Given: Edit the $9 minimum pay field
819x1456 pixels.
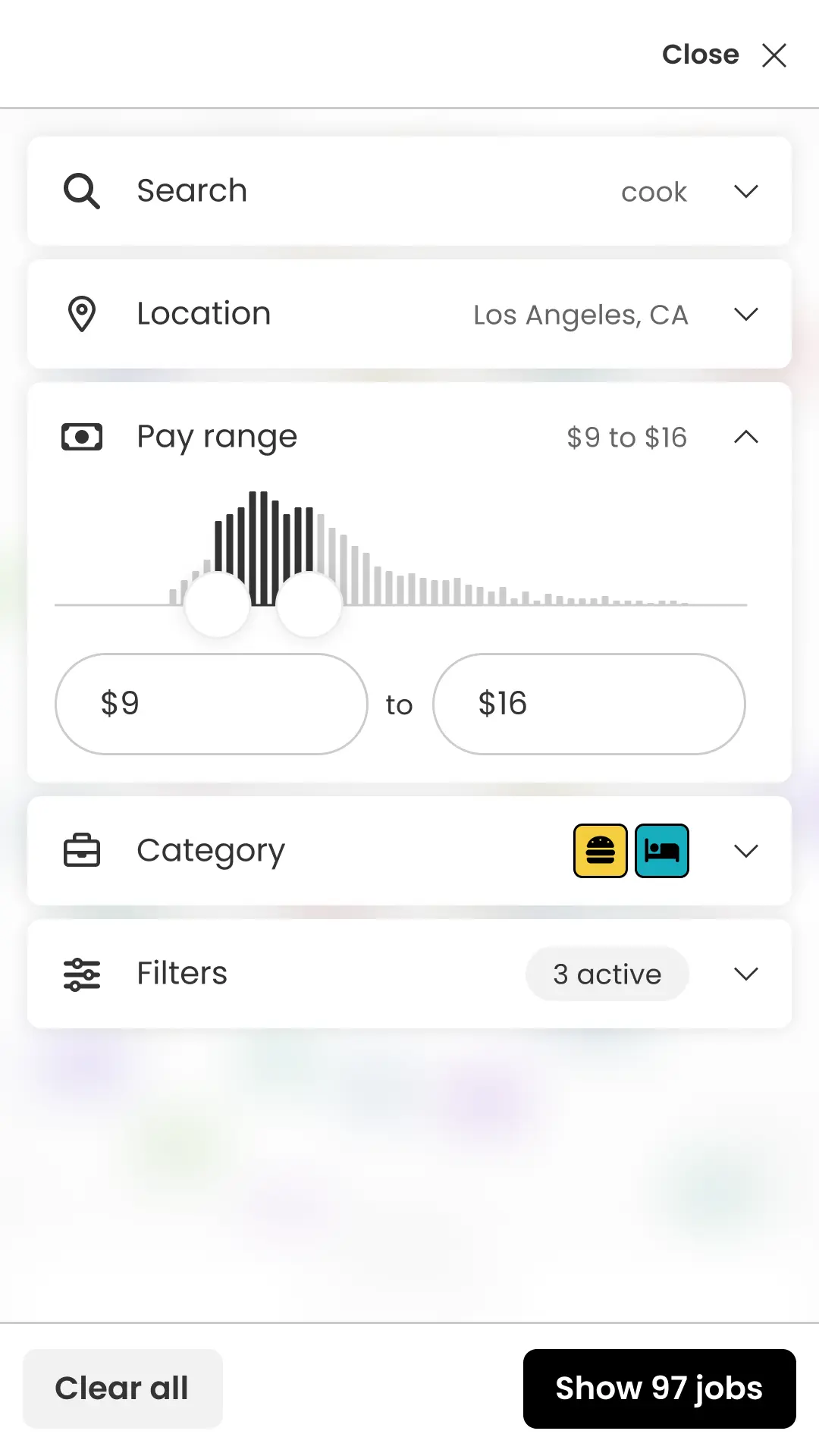Looking at the screenshot, I should (212, 704).
